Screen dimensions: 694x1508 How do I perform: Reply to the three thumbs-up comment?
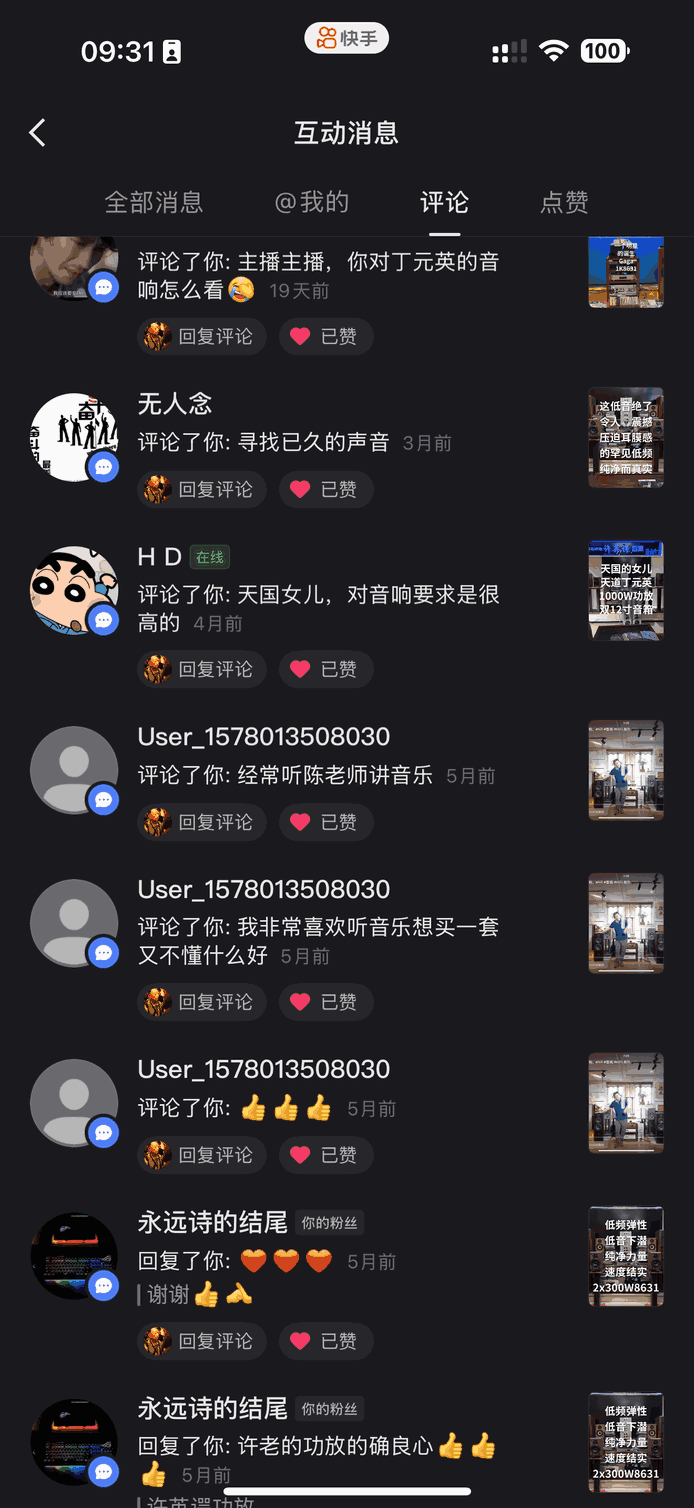point(202,1155)
